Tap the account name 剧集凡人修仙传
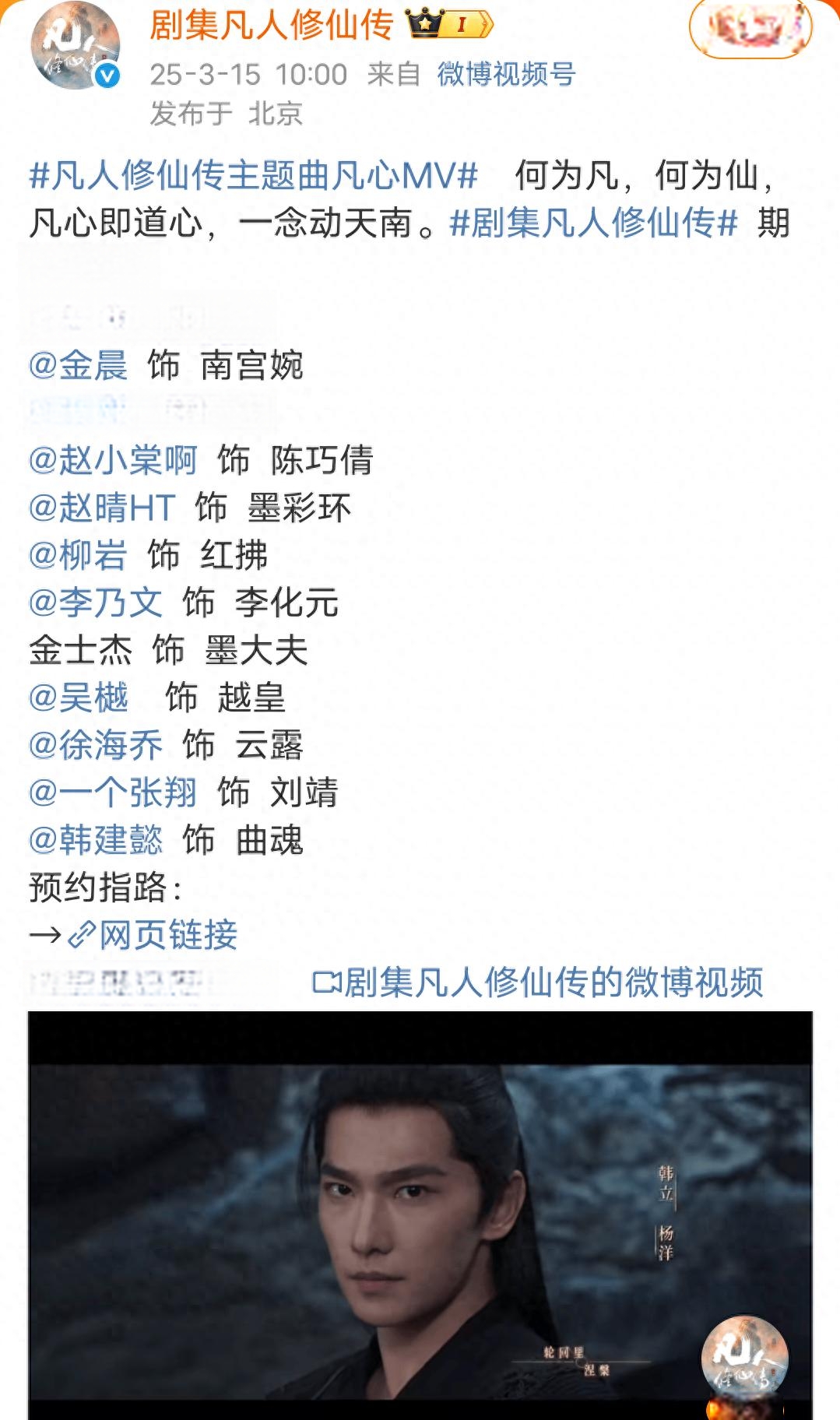This screenshot has height=1420, width=840. pos(272,25)
